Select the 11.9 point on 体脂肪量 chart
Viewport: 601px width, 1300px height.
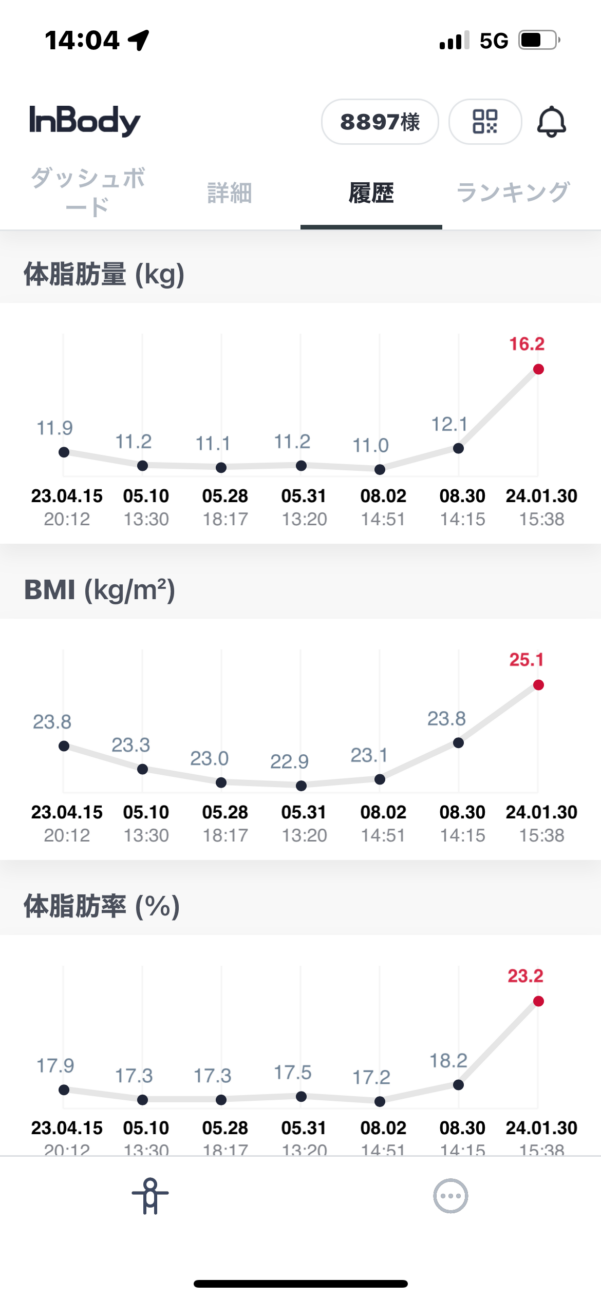click(x=64, y=452)
